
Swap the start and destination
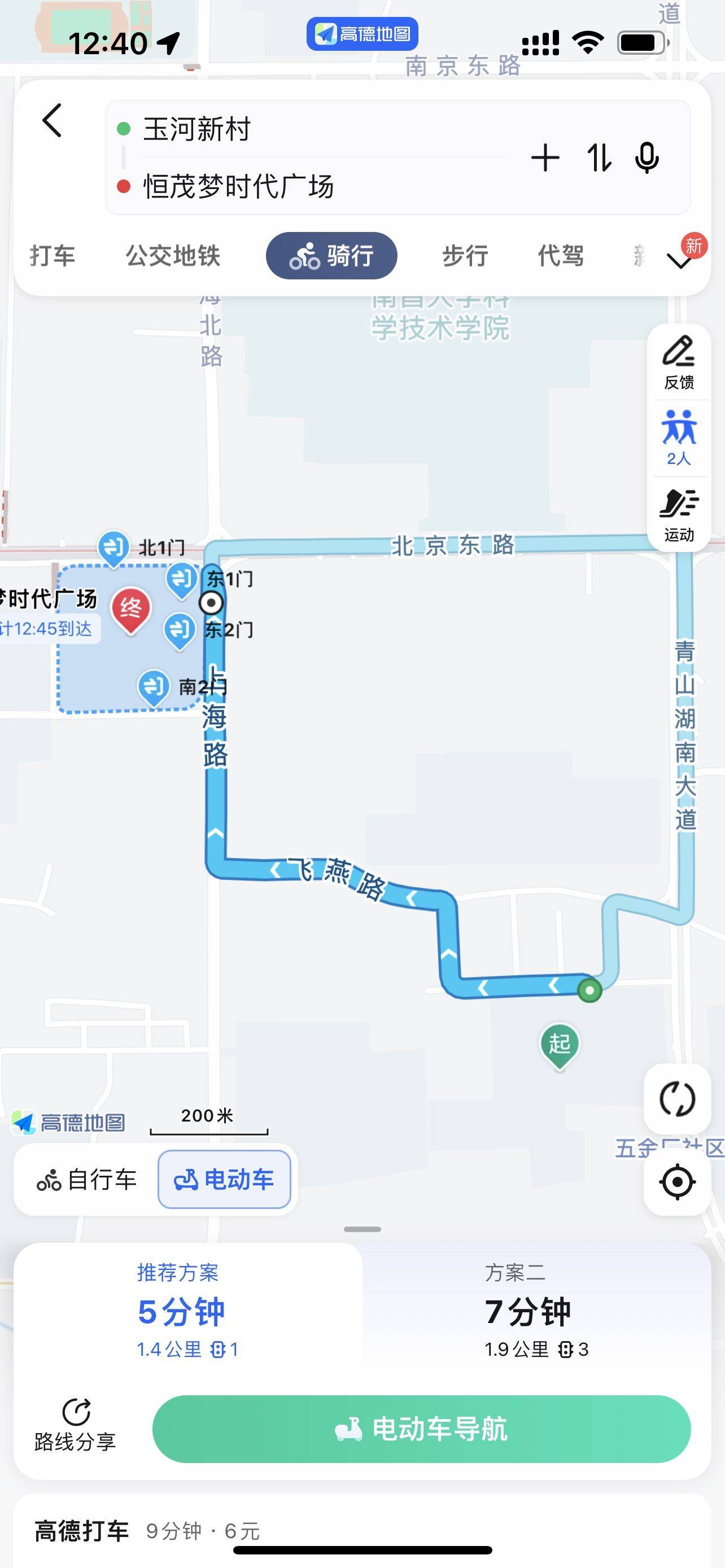(x=599, y=158)
